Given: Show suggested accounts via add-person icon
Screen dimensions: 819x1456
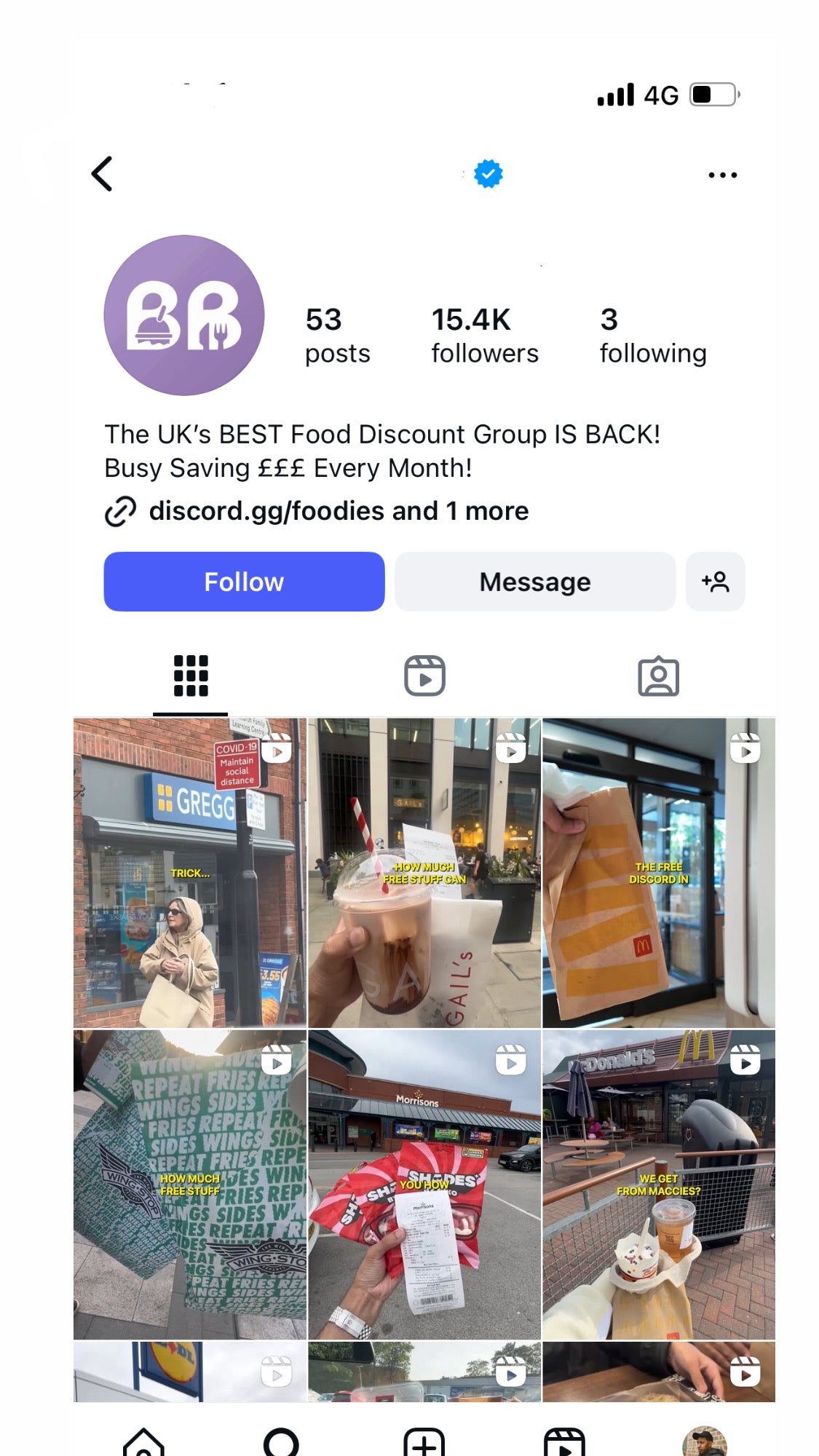Looking at the screenshot, I should point(715,582).
